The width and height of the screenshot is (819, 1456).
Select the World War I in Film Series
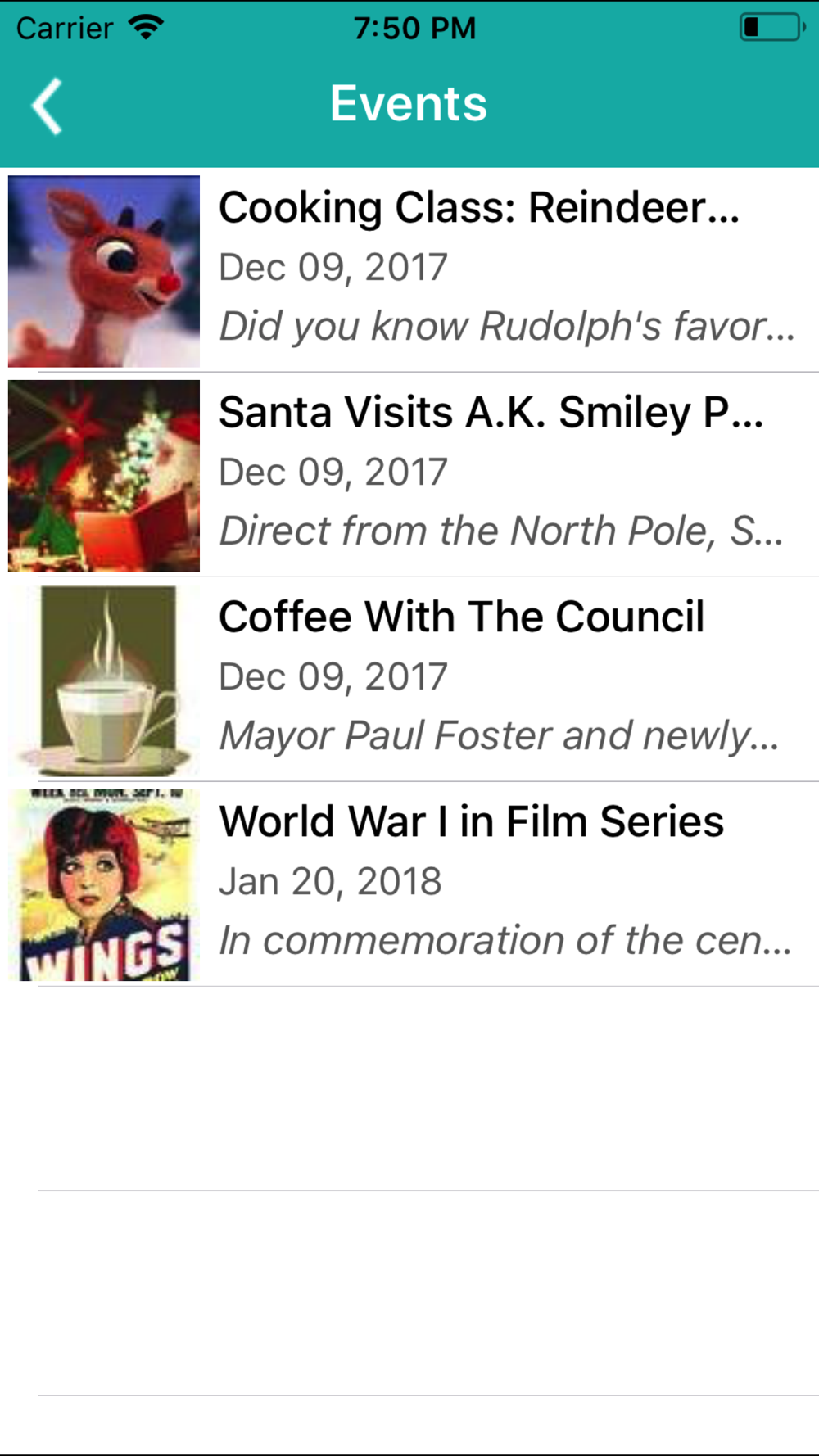click(471, 822)
